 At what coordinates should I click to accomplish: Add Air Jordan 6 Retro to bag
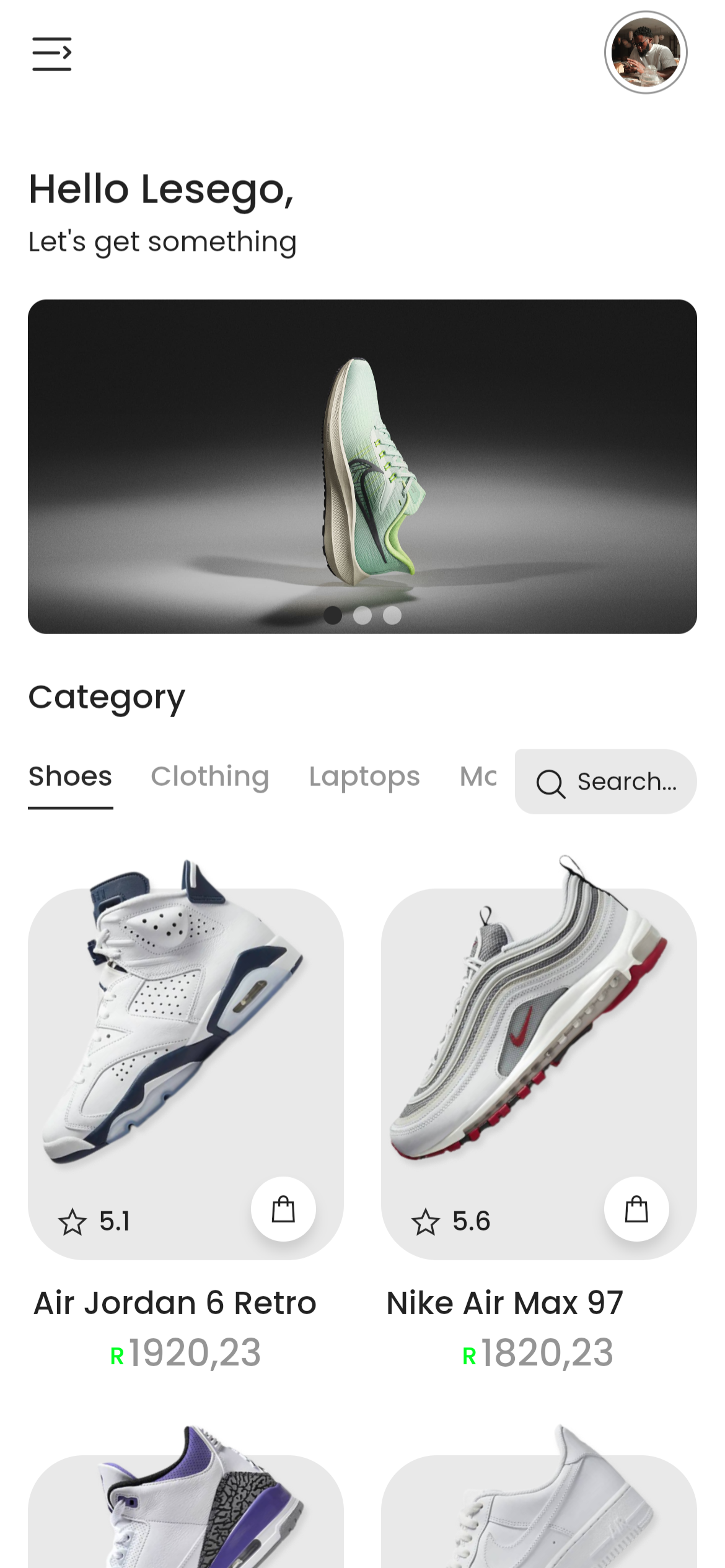click(283, 1209)
